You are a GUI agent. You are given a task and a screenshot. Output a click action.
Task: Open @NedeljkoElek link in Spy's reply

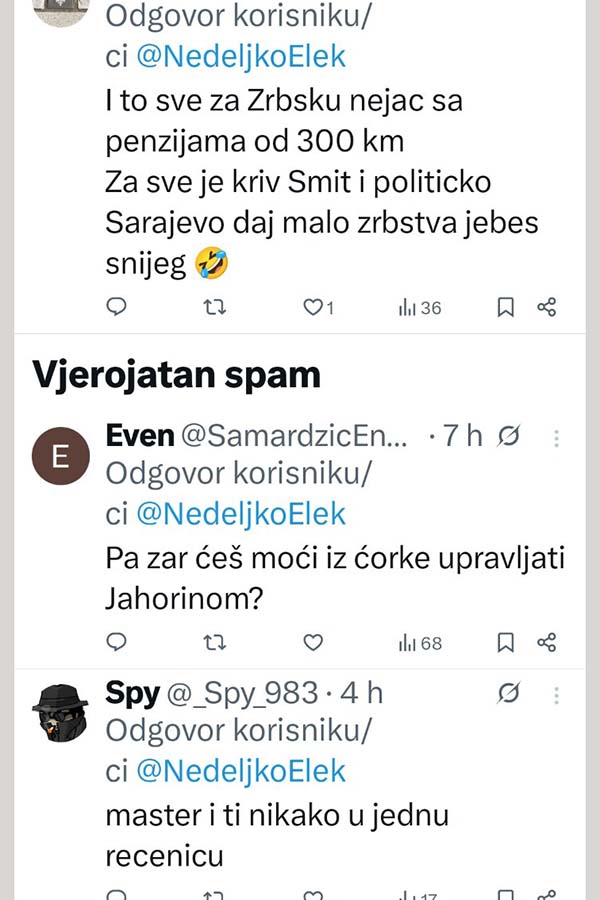coord(239,771)
